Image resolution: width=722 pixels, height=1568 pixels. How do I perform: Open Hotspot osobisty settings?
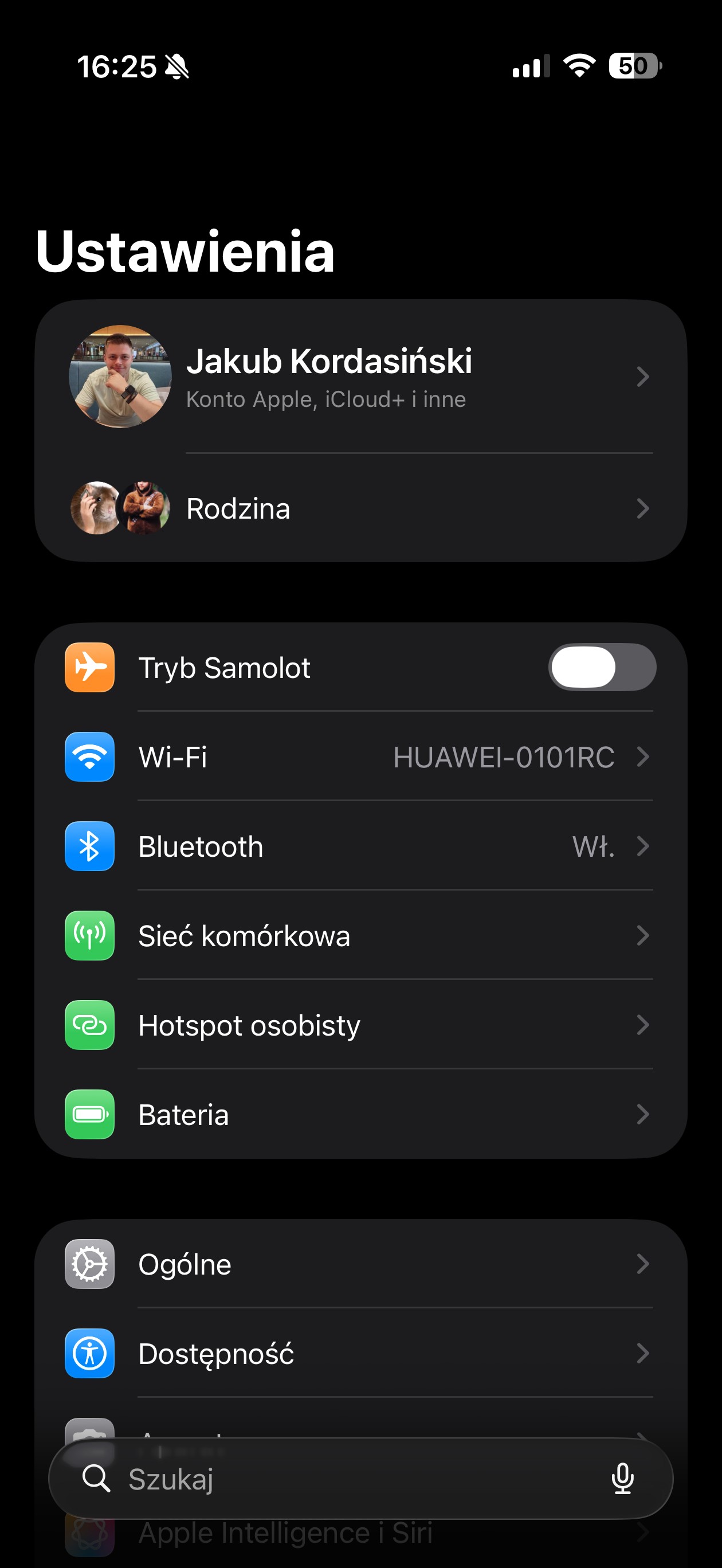point(359,1025)
